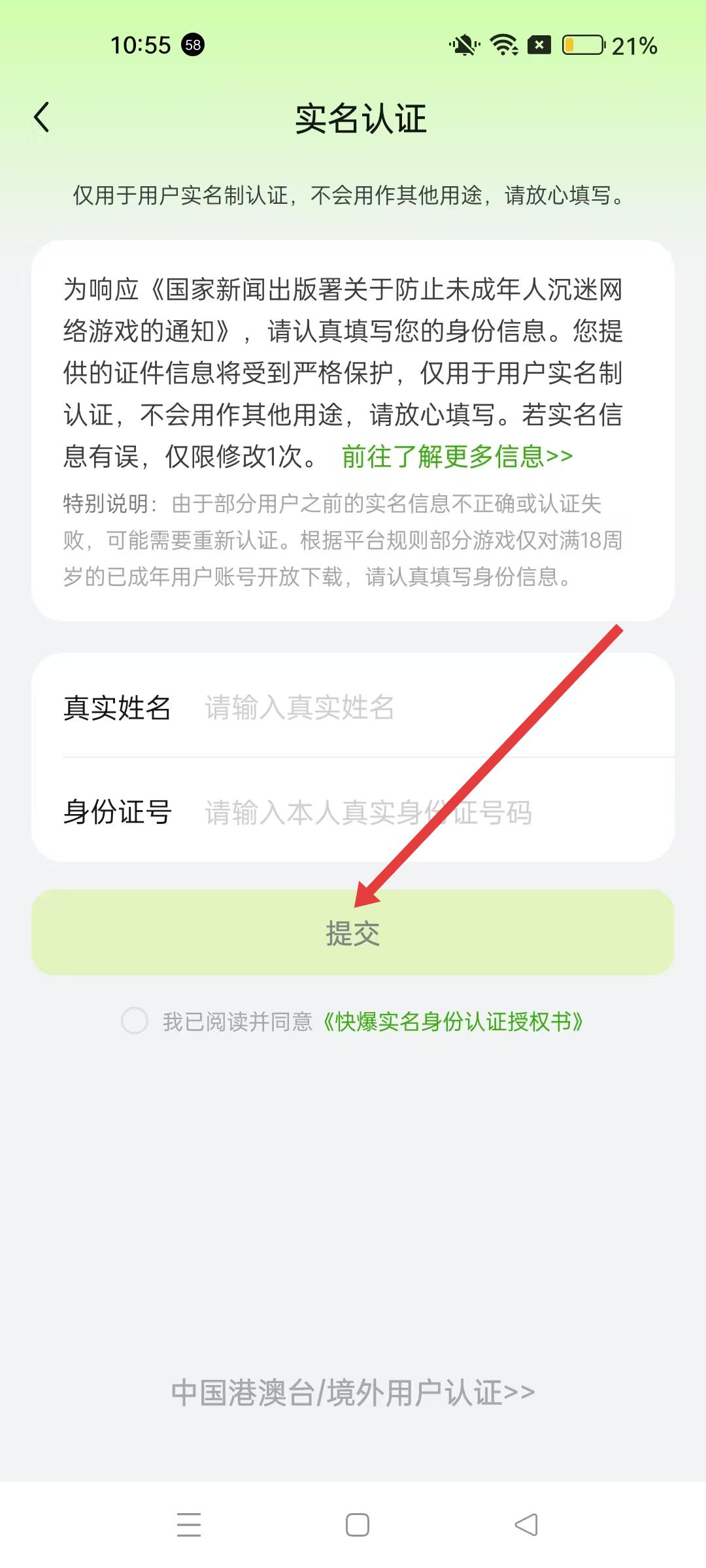Go to the system home screen
Image resolution: width=706 pixels, height=1568 pixels.
(x=357, y=1525)
